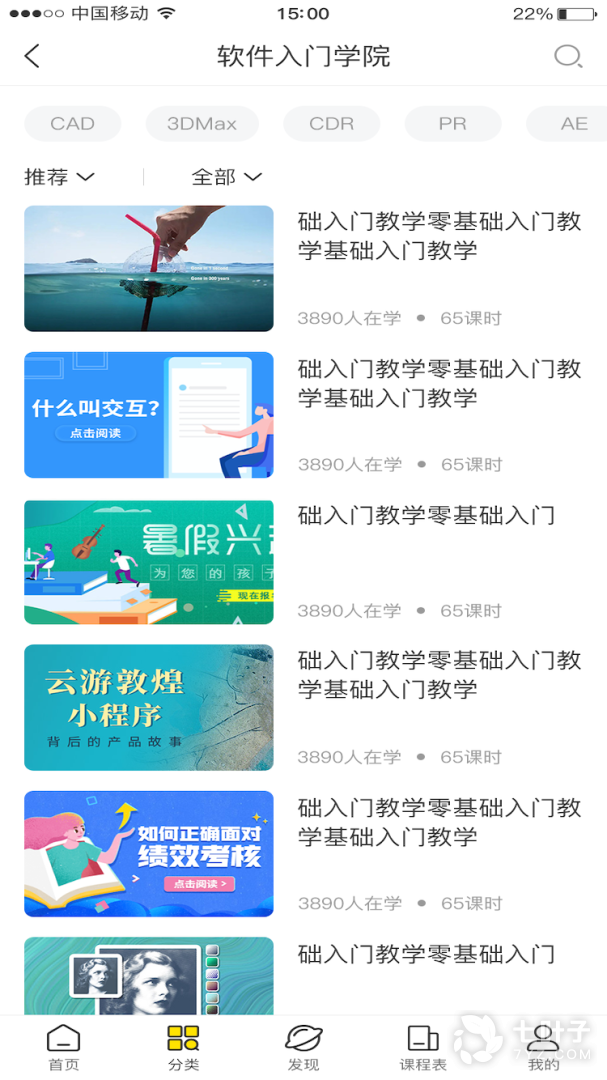
Task: Open the 什么叫交互 course
Action: 149,415
